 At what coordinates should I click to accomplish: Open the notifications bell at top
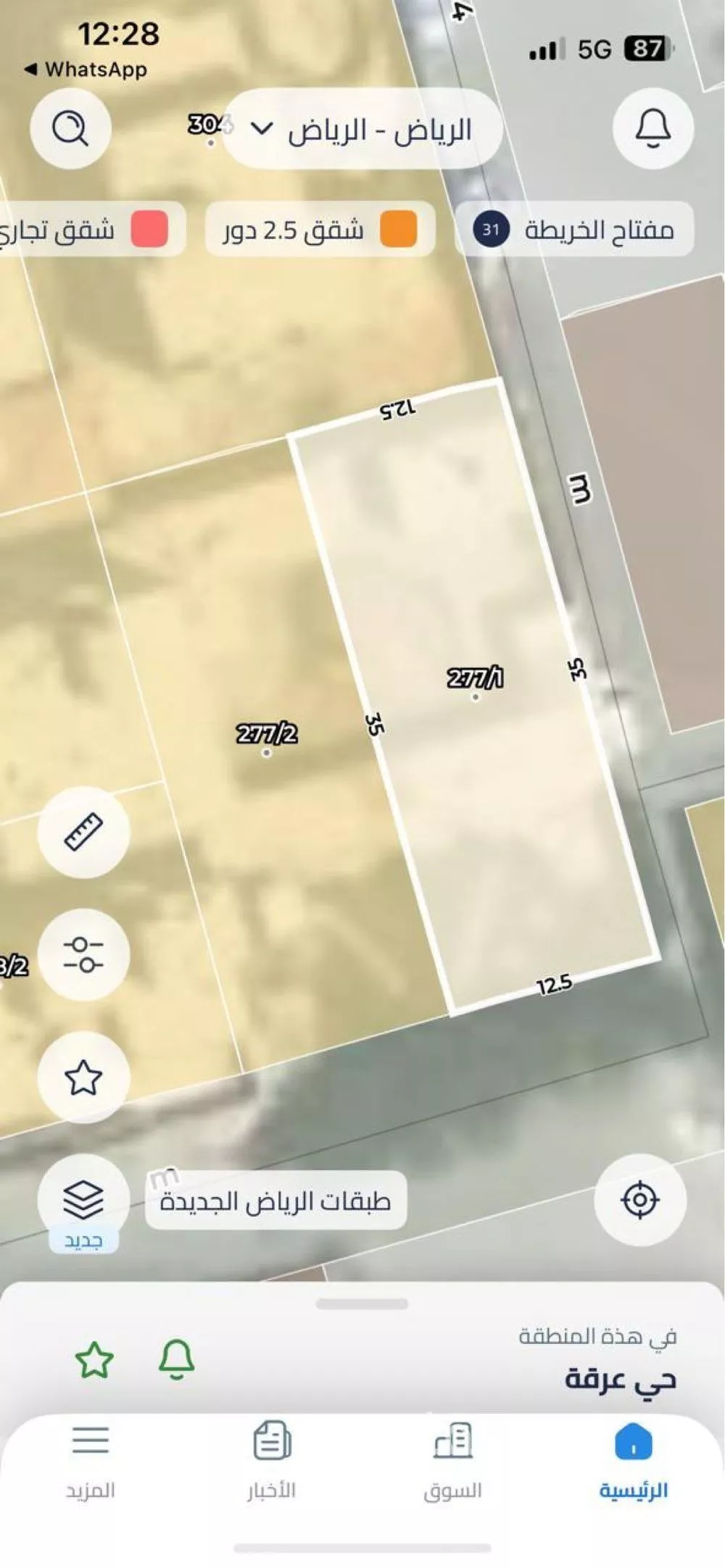(x=652, y=128)
